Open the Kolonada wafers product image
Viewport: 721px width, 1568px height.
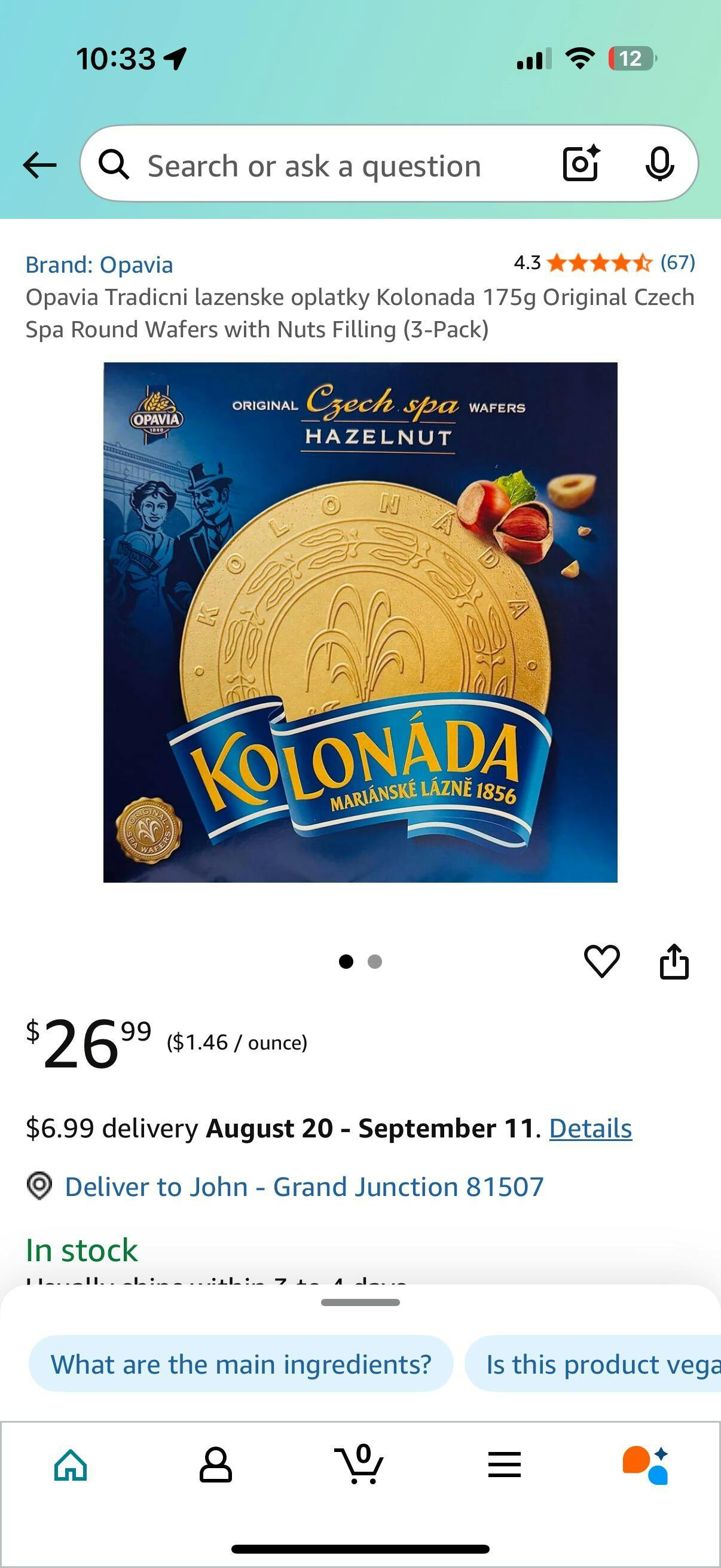pos(360,622)
